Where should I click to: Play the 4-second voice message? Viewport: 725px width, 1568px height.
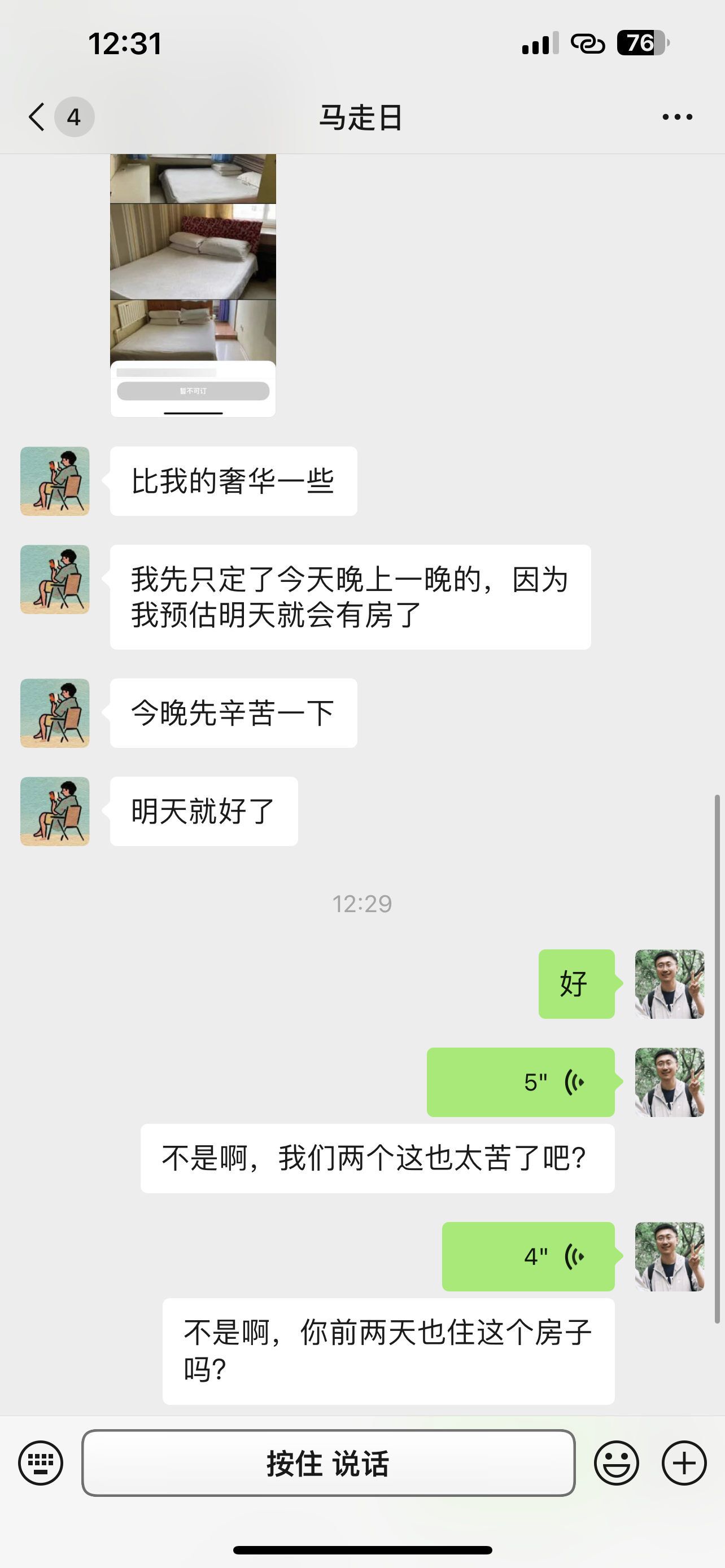(x=528, y=1256)
